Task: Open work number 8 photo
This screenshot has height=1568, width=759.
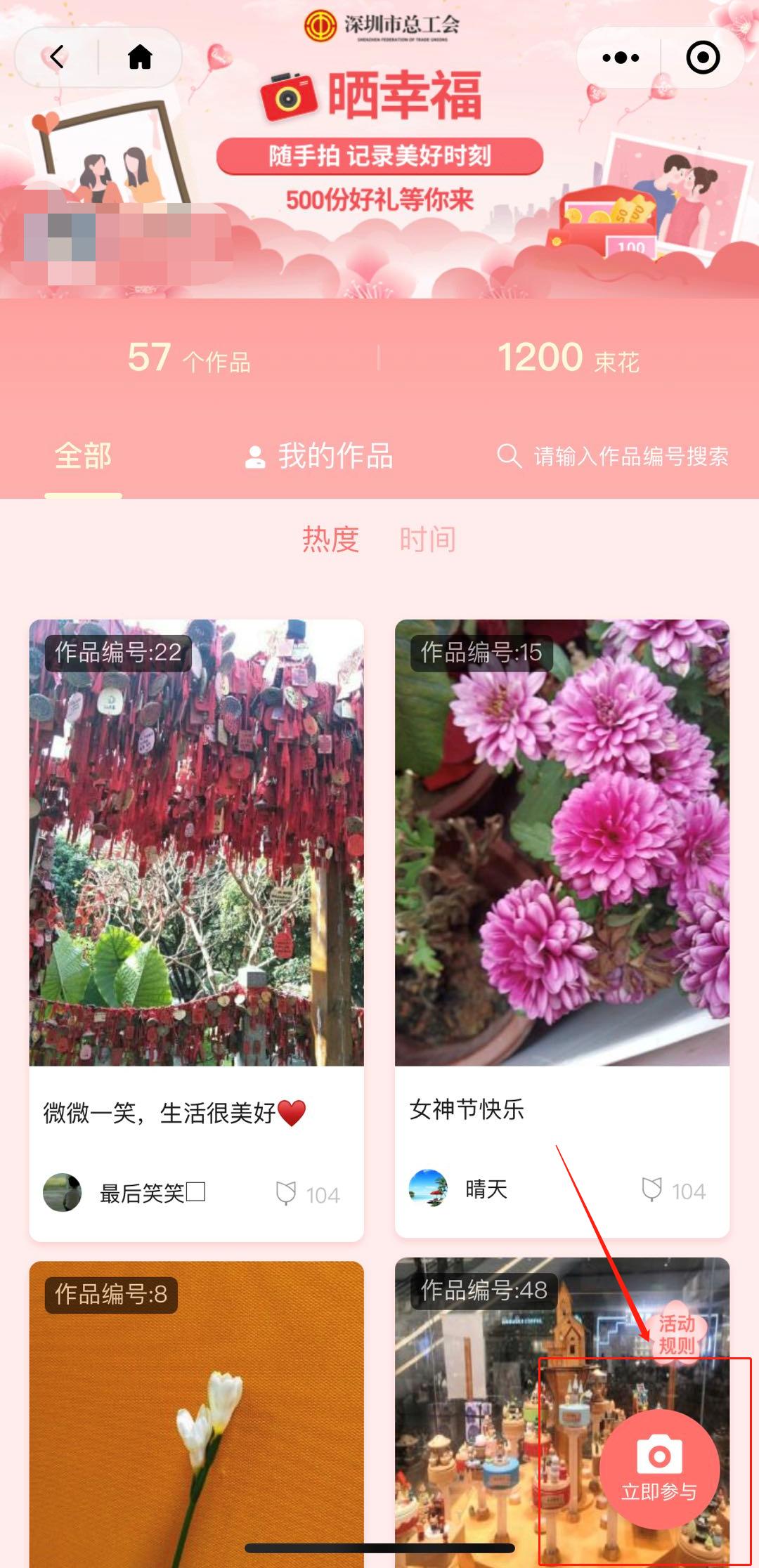Action: pyautogui.click(x=196, y=1419)
